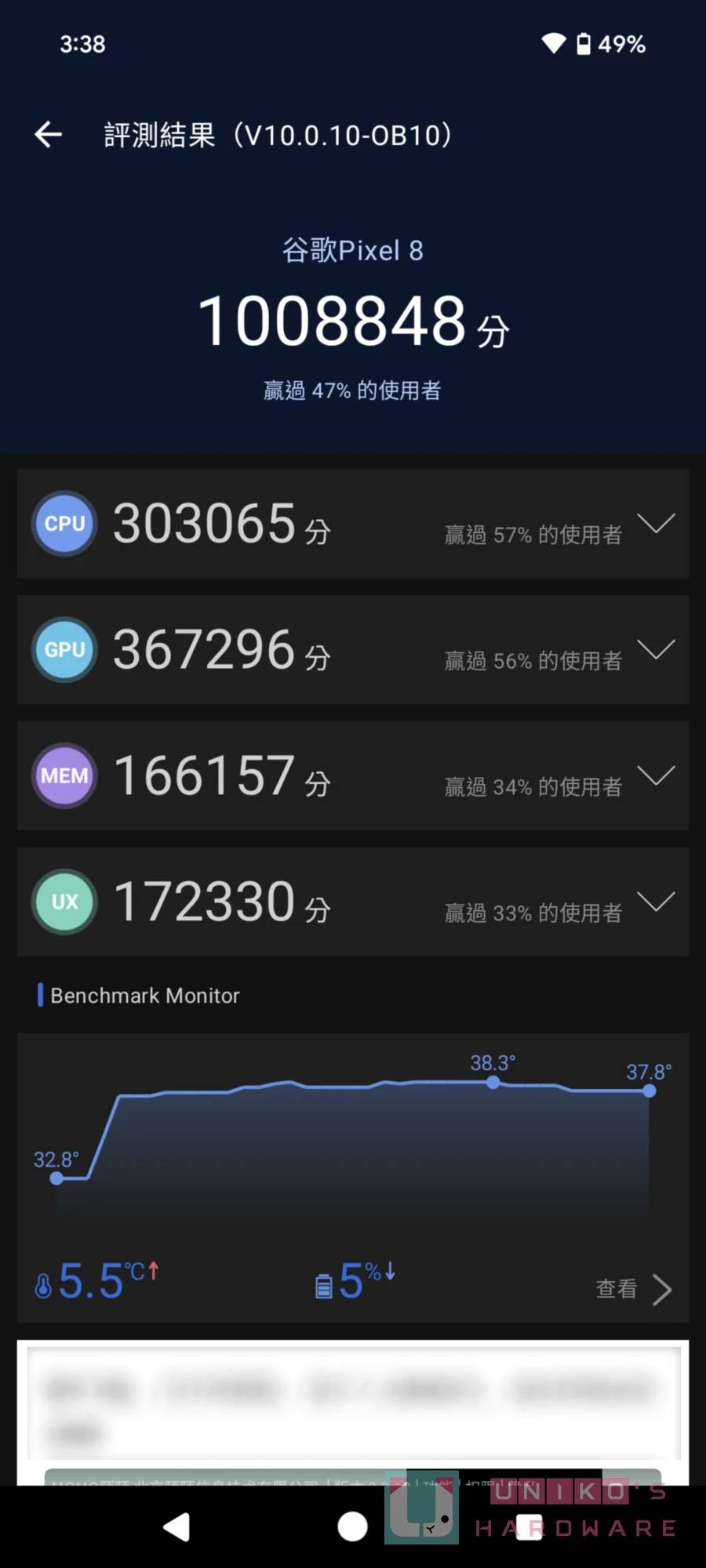The height and width of the screenshot is (1568, 706).
Task: Open 查看 for Benchmark Monitor details
Action: pos(633,1289)
